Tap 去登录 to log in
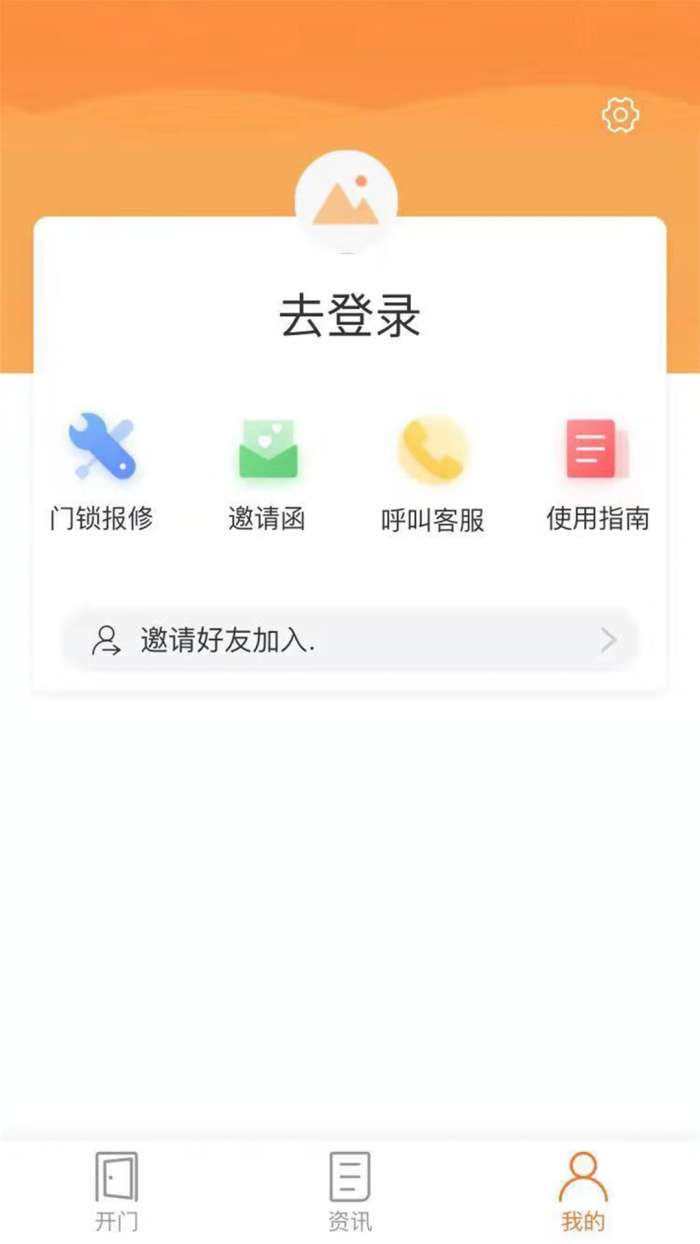Image resolution: width=700 pixels, height=1244 pixels. point(350,316)
